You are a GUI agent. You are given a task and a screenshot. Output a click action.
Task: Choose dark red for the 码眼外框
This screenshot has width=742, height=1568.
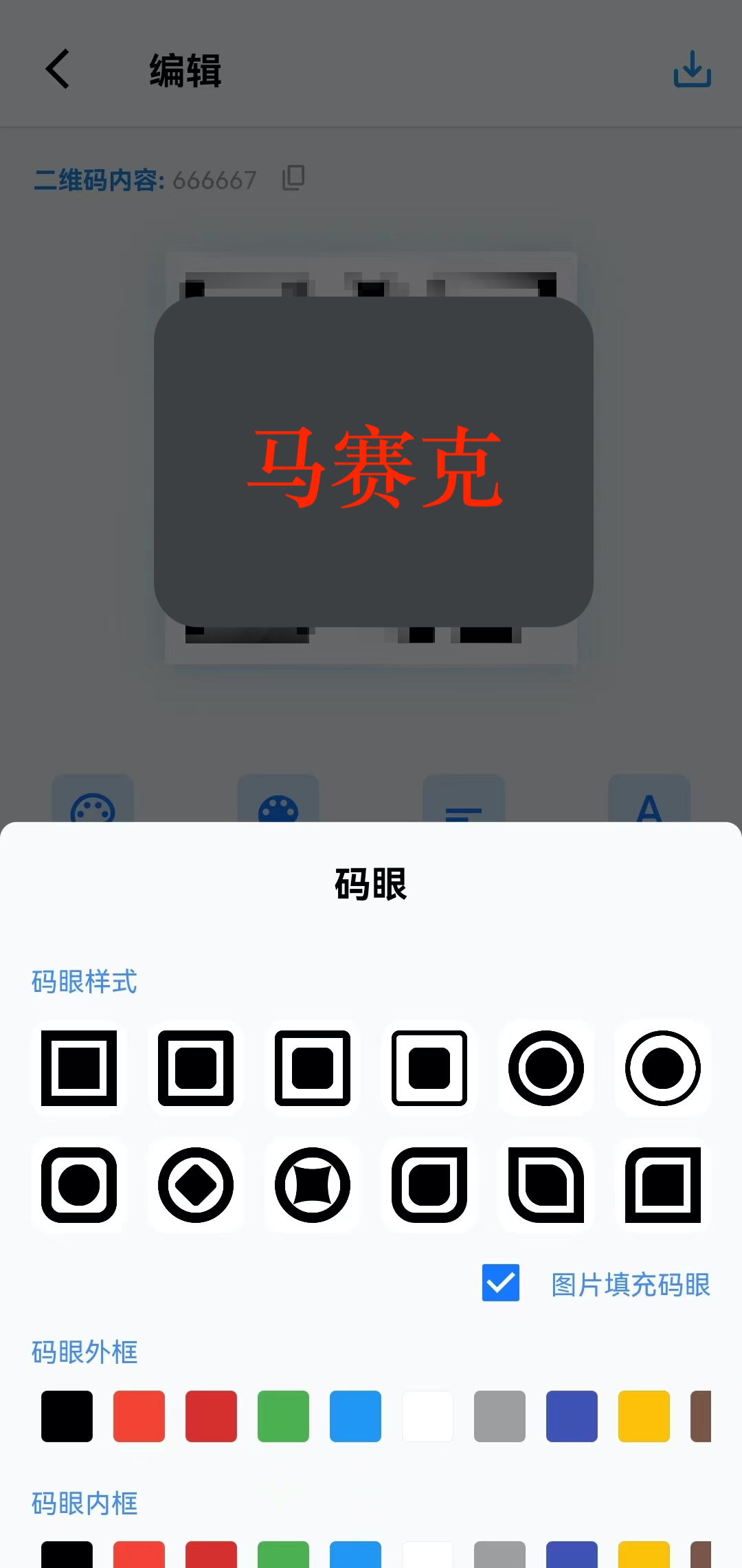click(x=211, y=1416)
